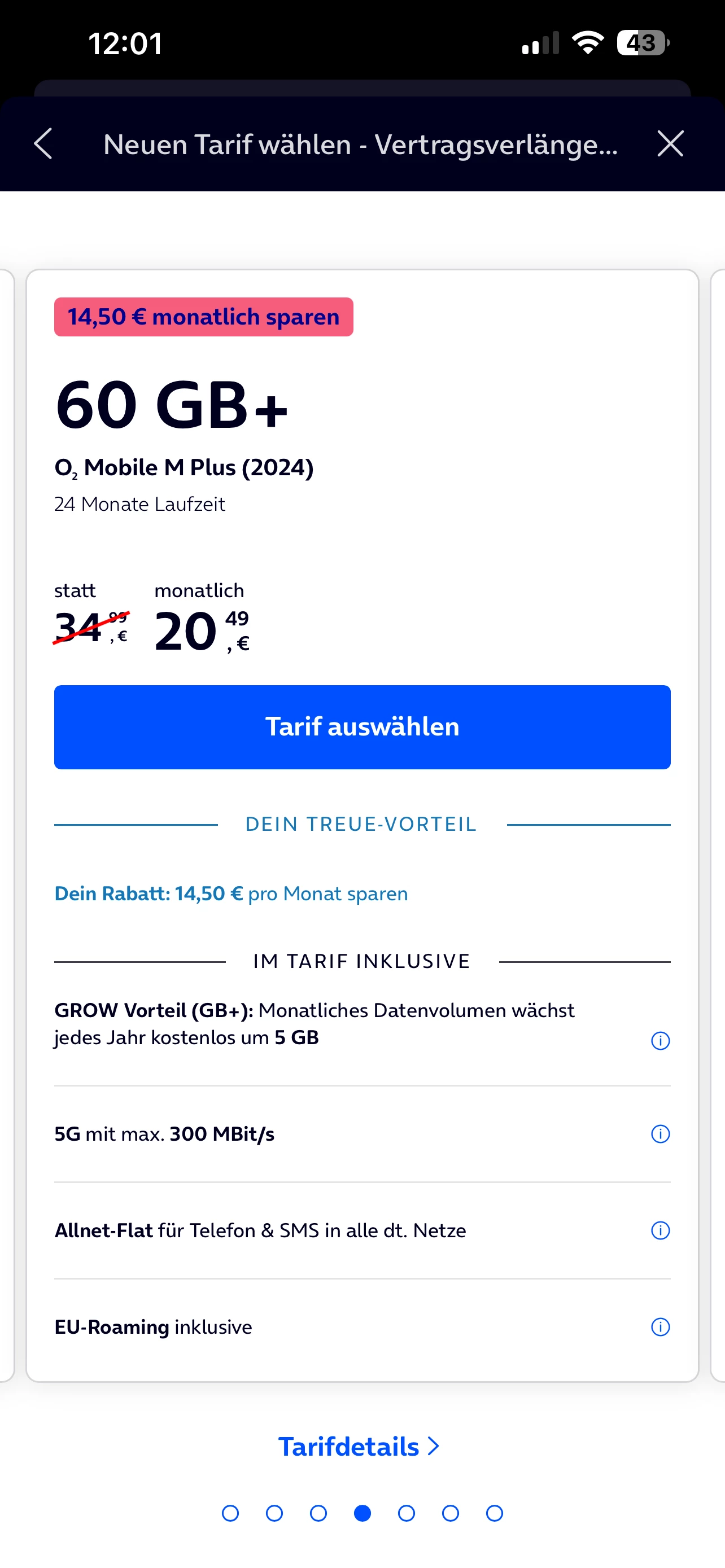Close the tariff selection screen
The height and width of the screenshot is (1568, 725).
pyautogui.click(x=670, y=144)
